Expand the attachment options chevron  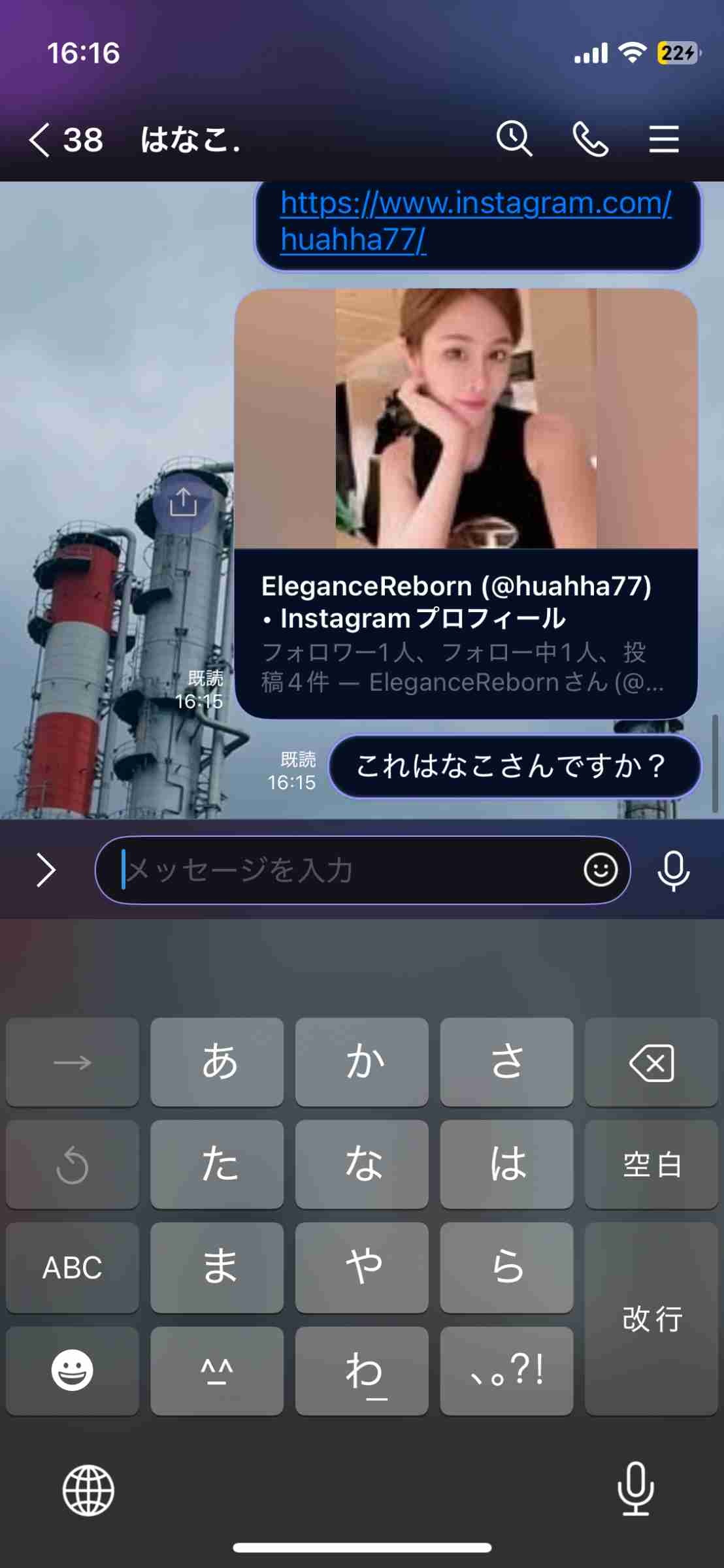click(46, 870)
